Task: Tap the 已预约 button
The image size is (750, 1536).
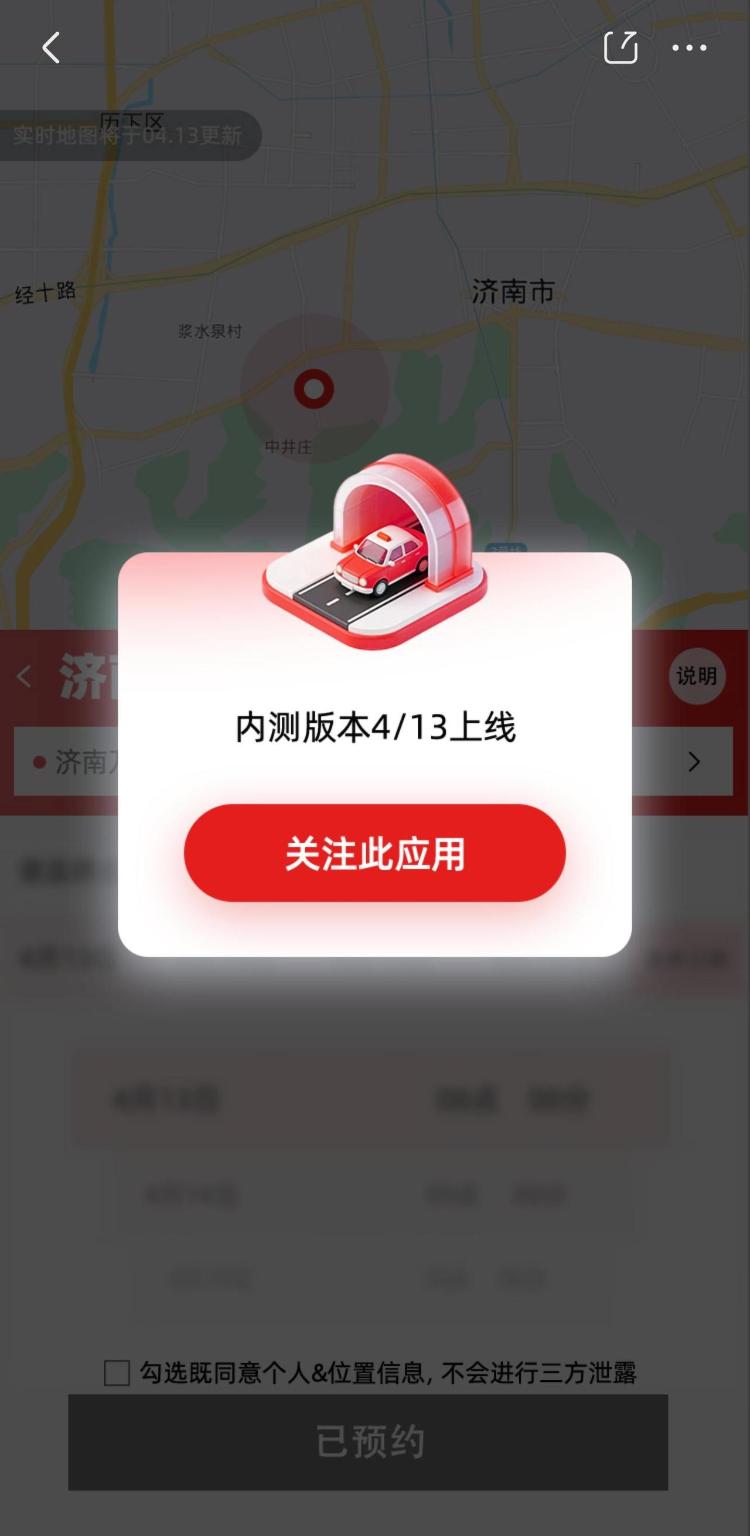Action: pos(368,1442)
